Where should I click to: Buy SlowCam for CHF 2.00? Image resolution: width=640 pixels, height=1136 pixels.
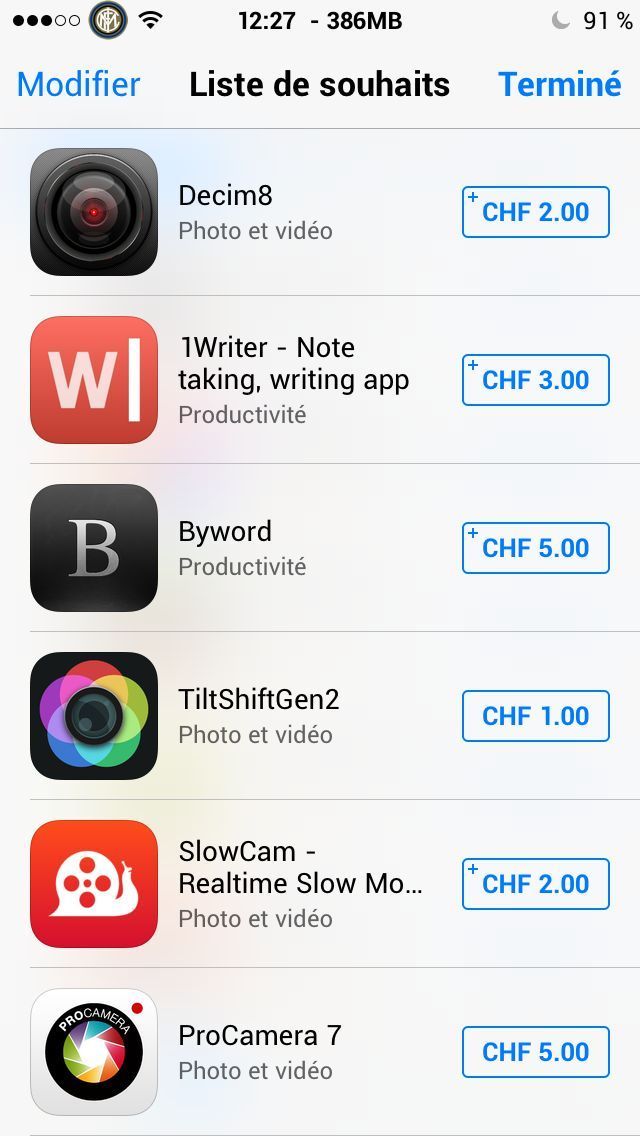pyautogui.click(x=535, y=884)
